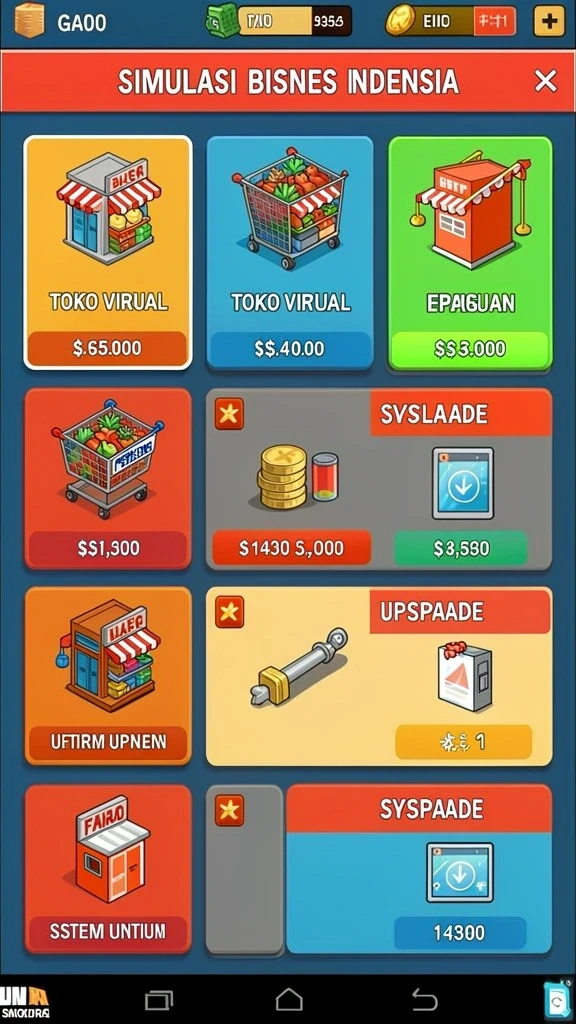Open the shopping cart card priced $$1,300
Image resolution: width=576 pixels, height=1024 pixels.
[108, 479]
